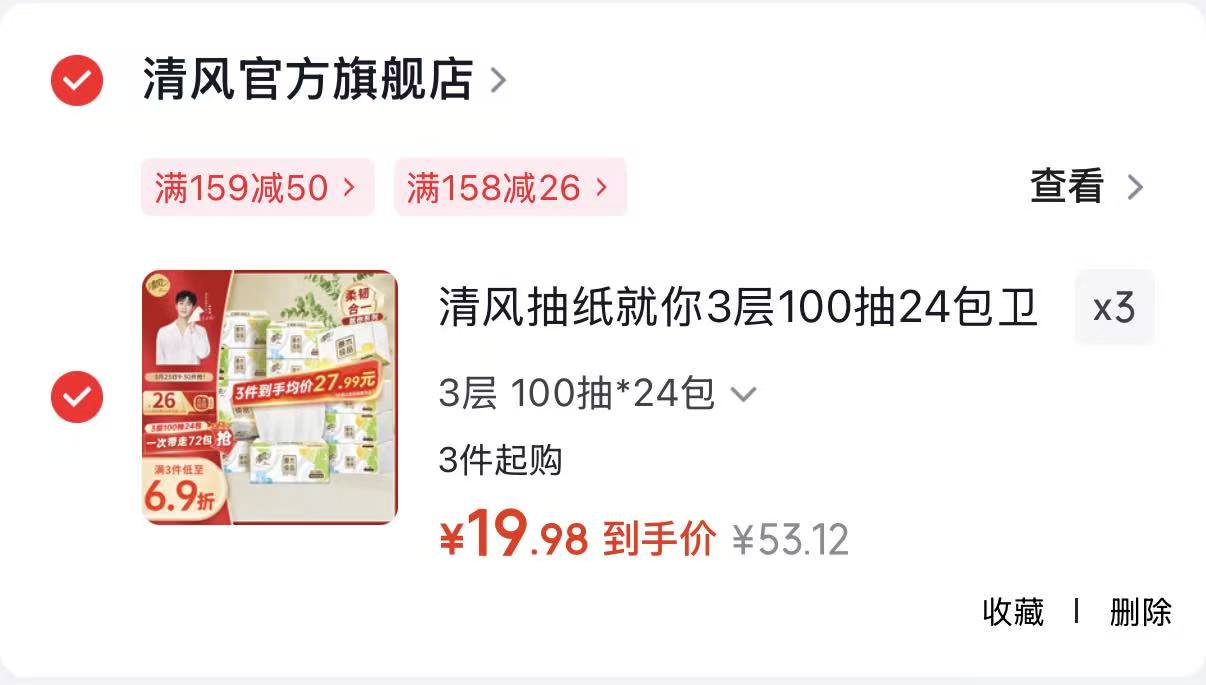Tap 查看 to view store promotions
The width and height of the screenshot is (1206, 685).
(1085, 187)
